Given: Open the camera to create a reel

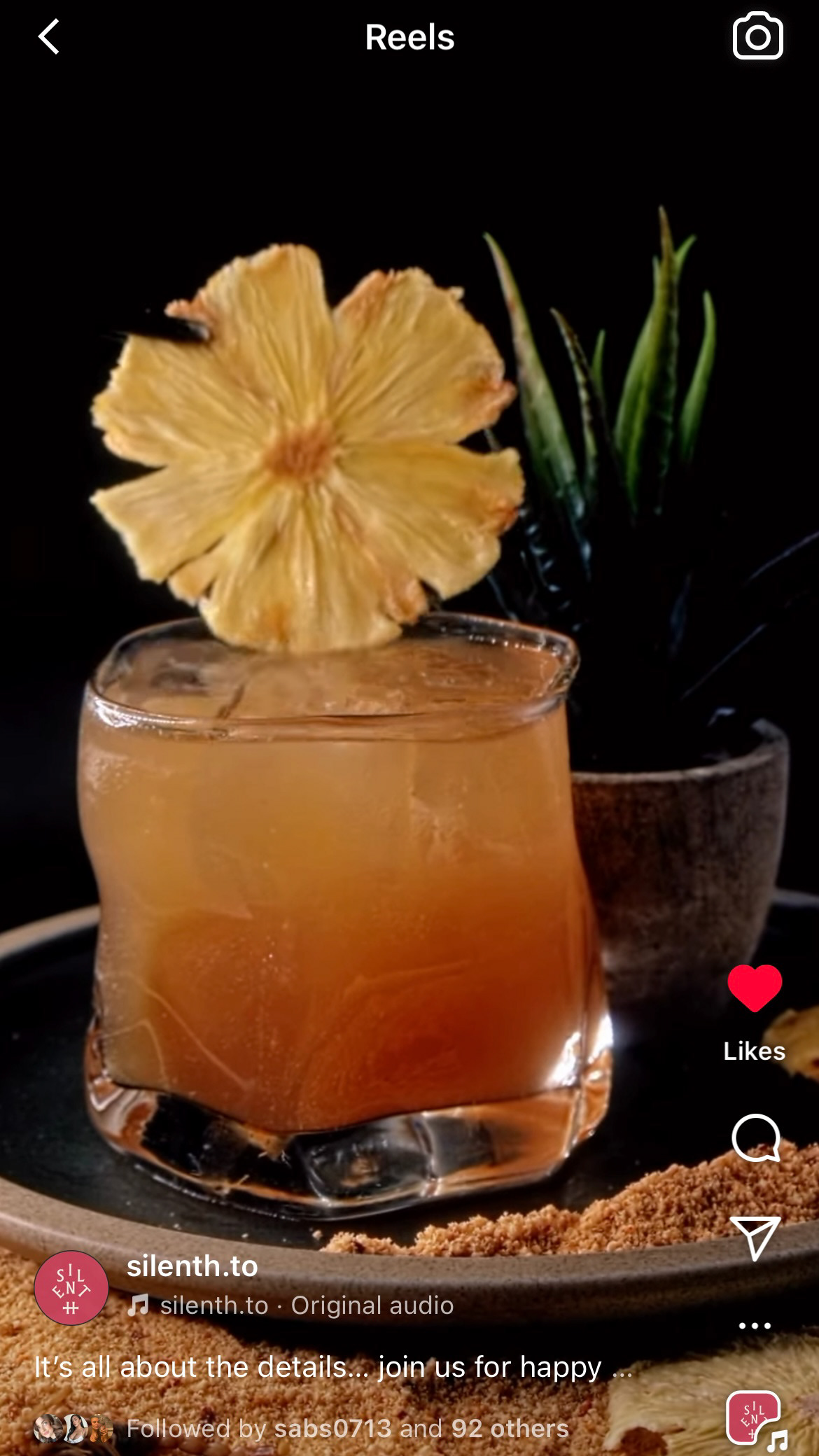Looking at the screenshot, I should (x=757, y=36).
